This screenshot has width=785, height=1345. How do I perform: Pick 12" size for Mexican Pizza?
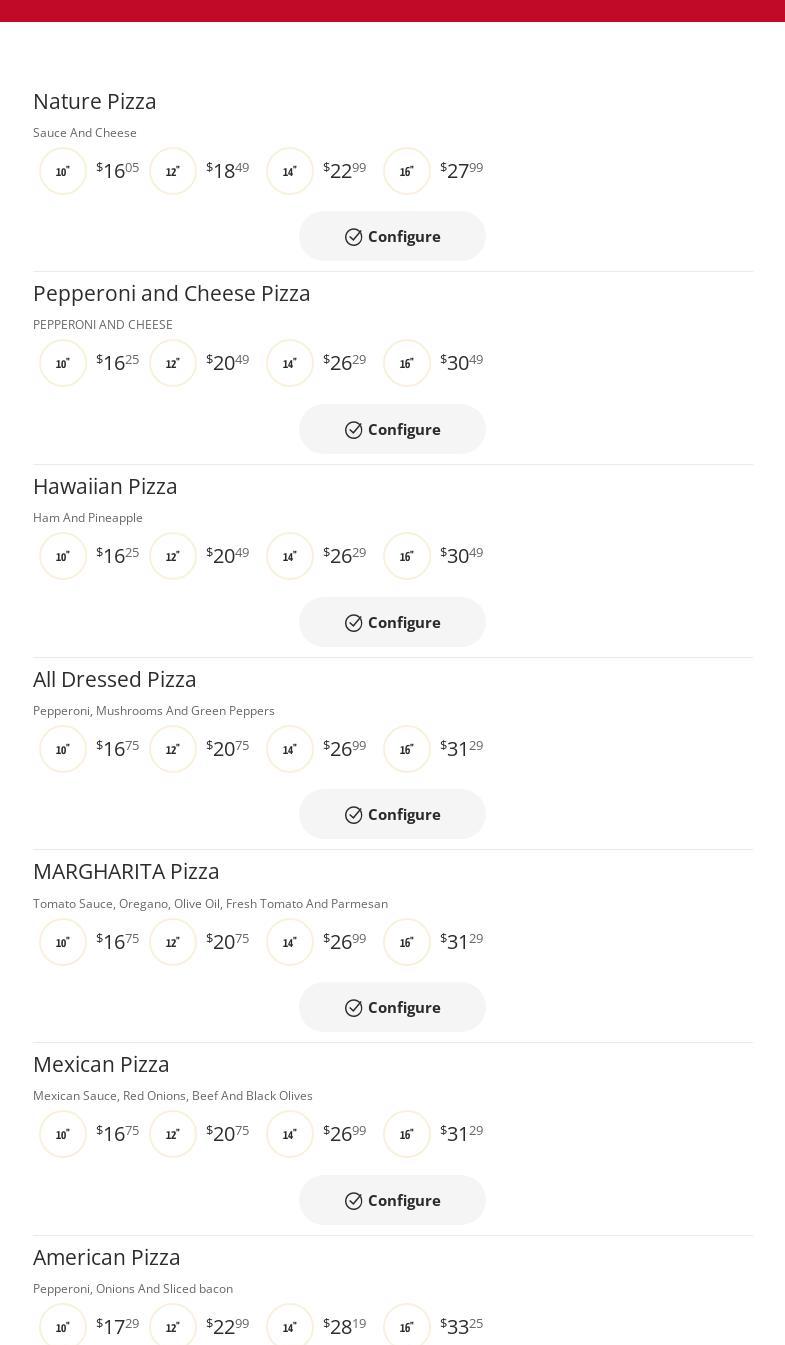(x=173, y=1134)
